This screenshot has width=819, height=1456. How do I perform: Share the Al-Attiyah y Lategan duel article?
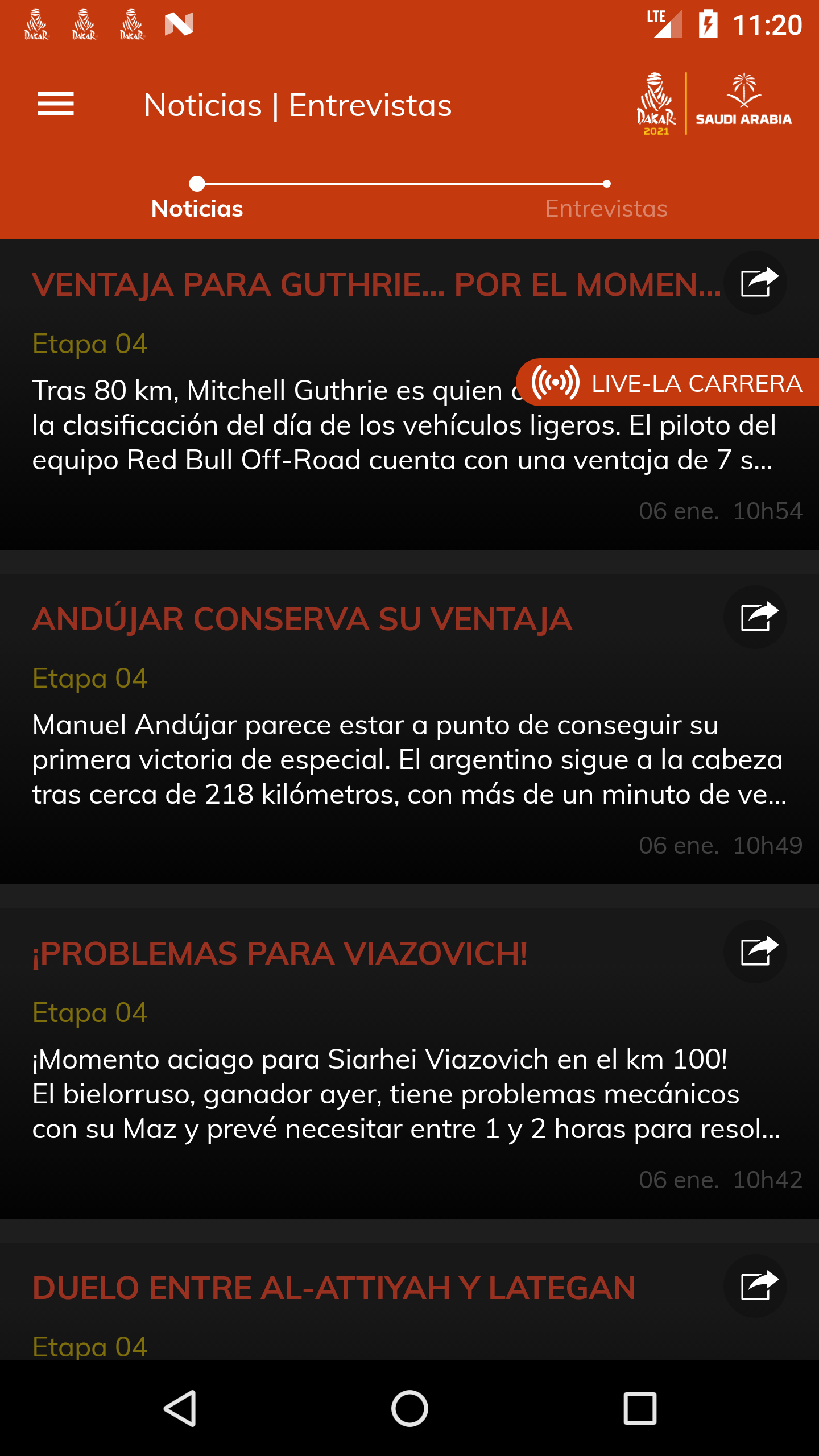tap(755, 1286)
